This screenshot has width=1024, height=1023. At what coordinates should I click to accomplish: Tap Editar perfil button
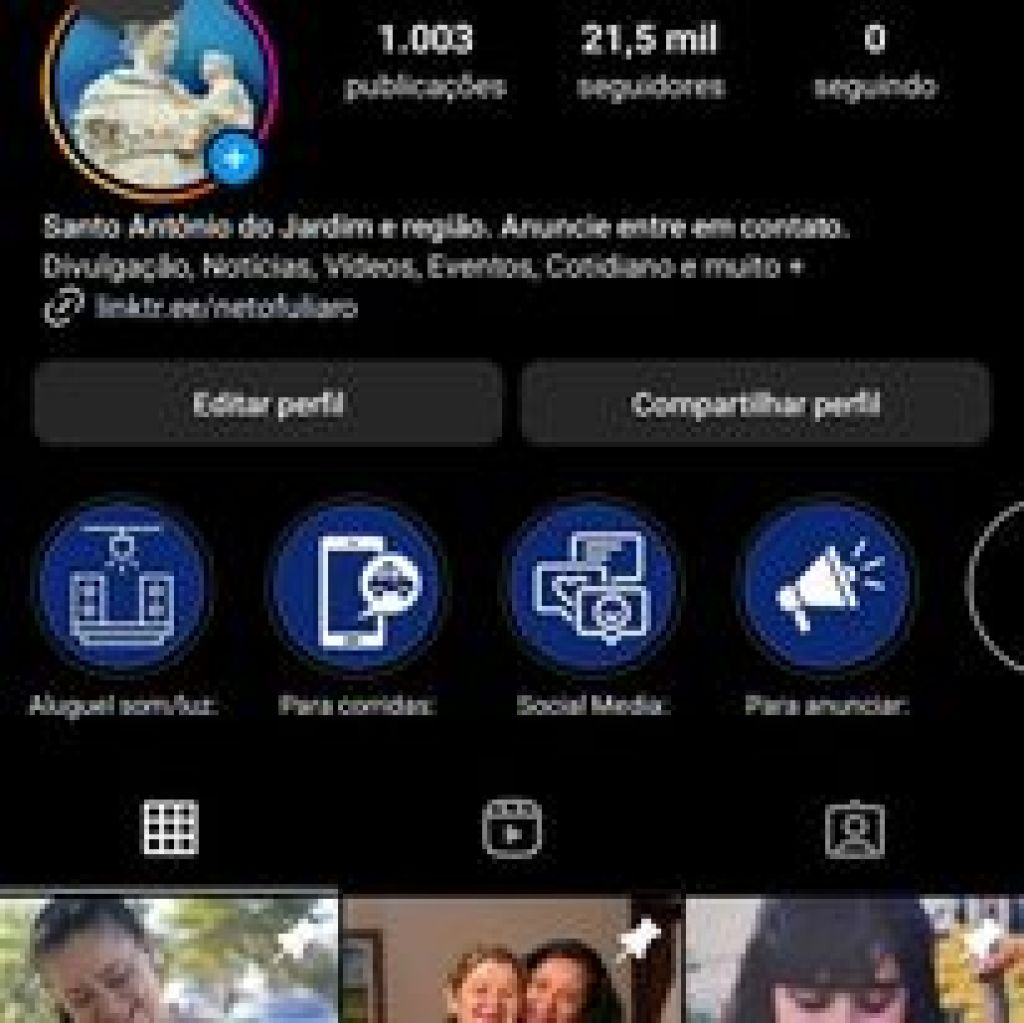[268, 404]
